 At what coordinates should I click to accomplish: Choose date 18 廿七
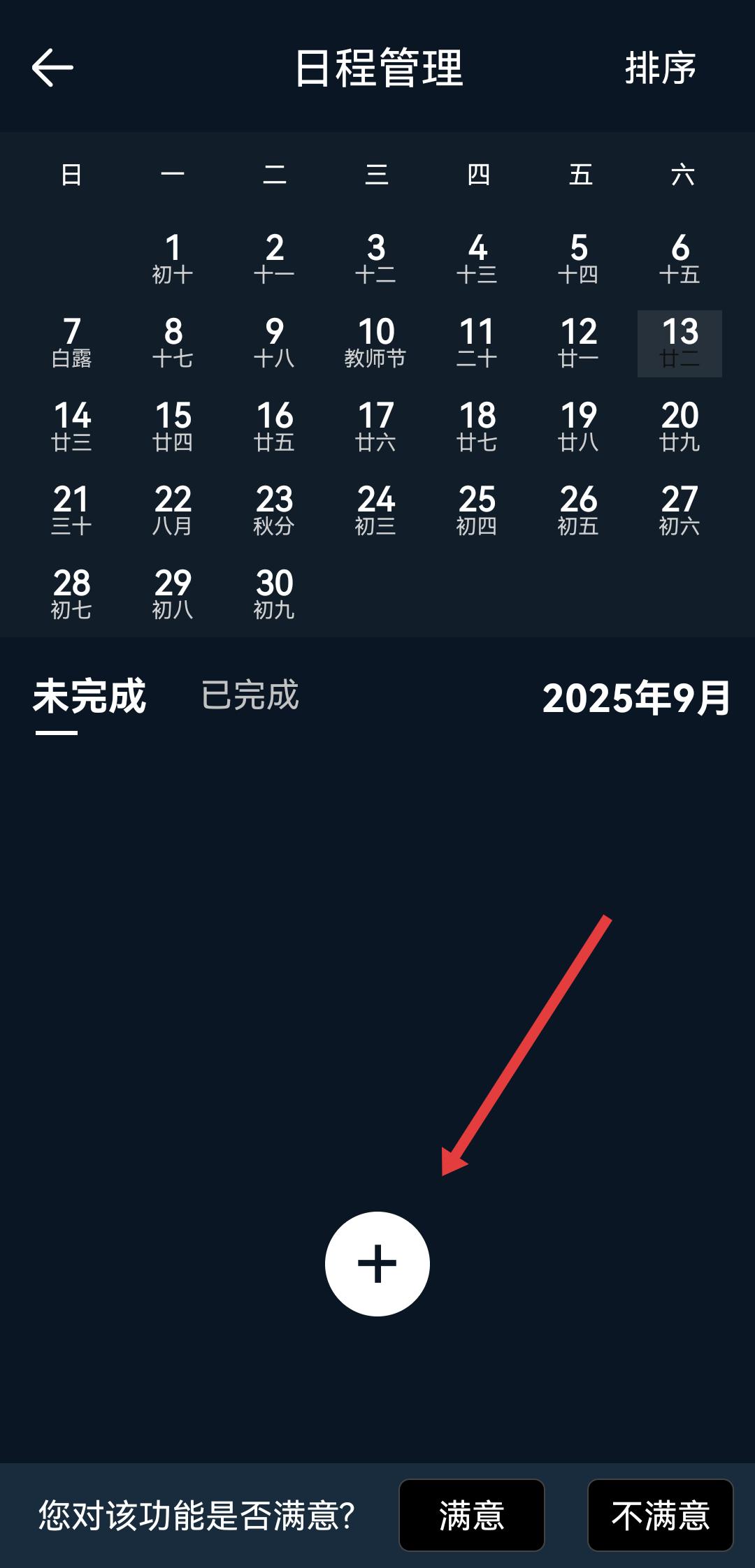point(477,427)
